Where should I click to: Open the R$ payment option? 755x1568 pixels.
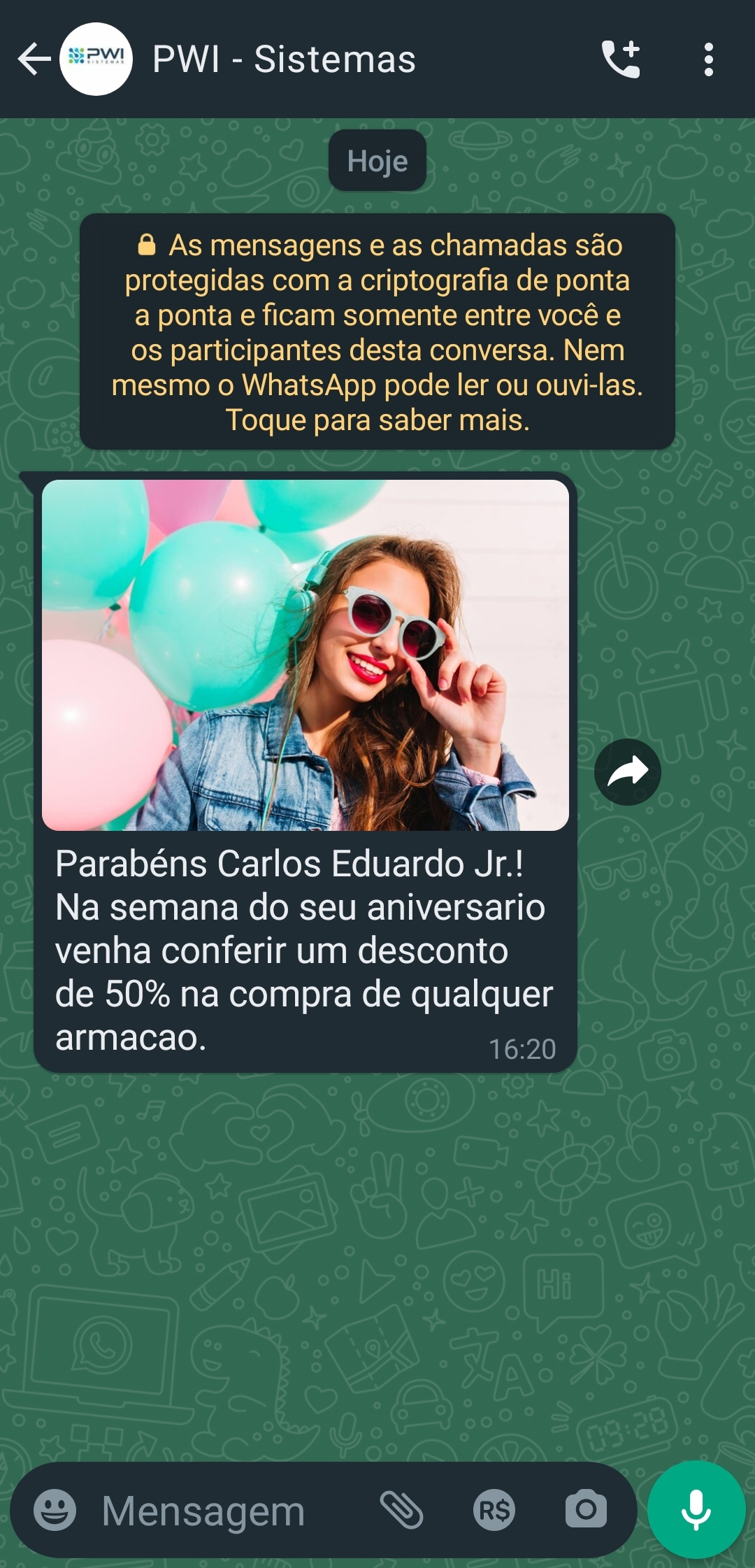(494, 1510)
